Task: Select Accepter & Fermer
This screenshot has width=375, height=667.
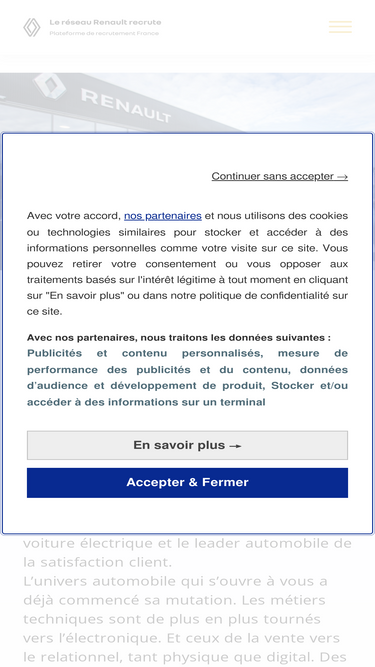Action: (188, 482)
